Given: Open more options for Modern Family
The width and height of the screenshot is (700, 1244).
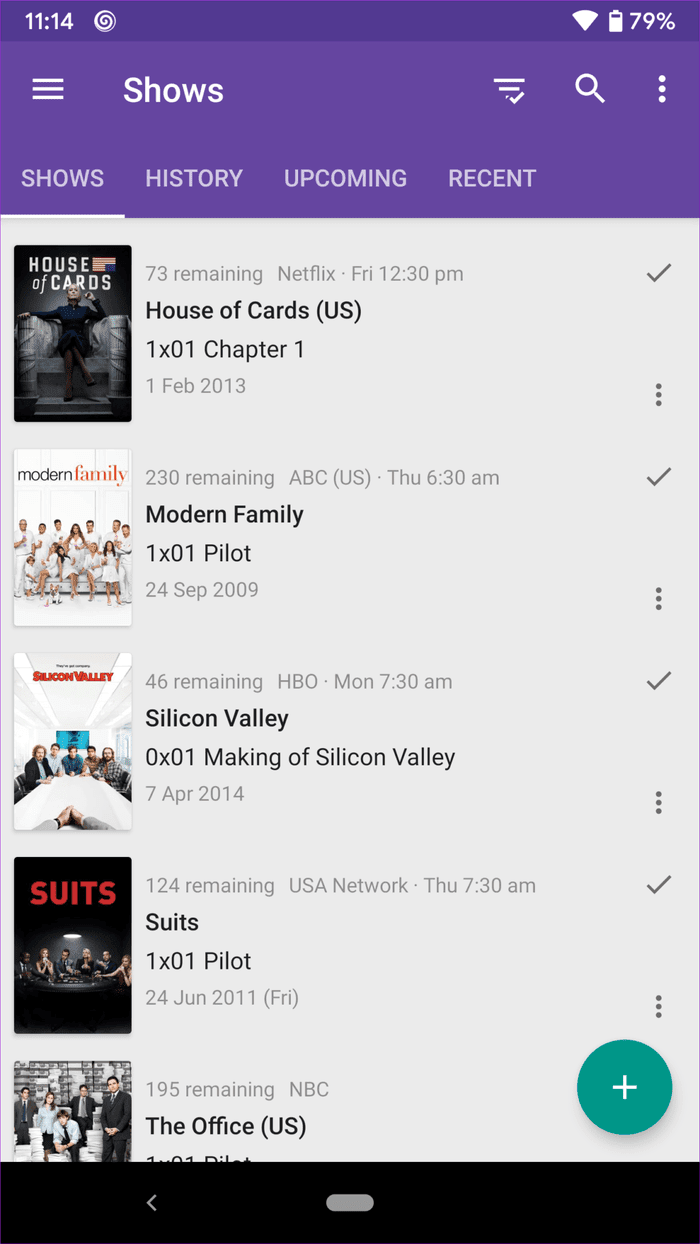Looking at the screenshot, I should point(658,598).
